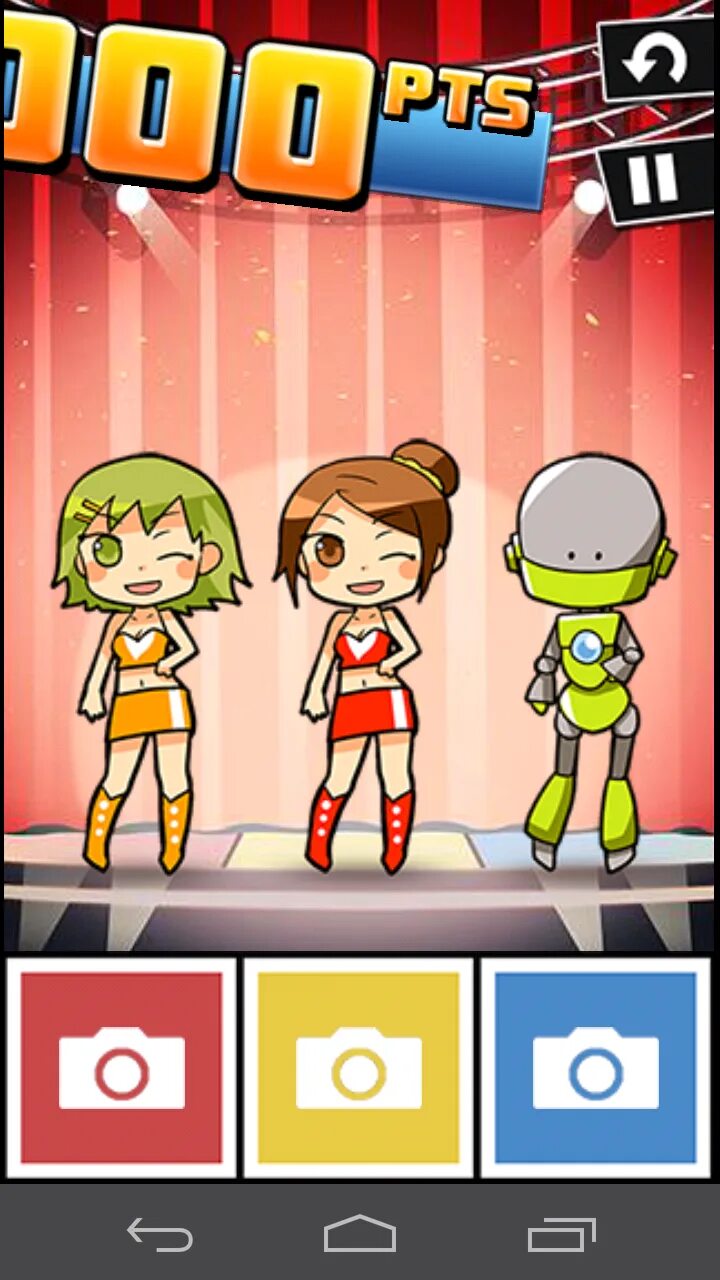
Task: Open the system recent apps view
Action: coord(562,1234)
